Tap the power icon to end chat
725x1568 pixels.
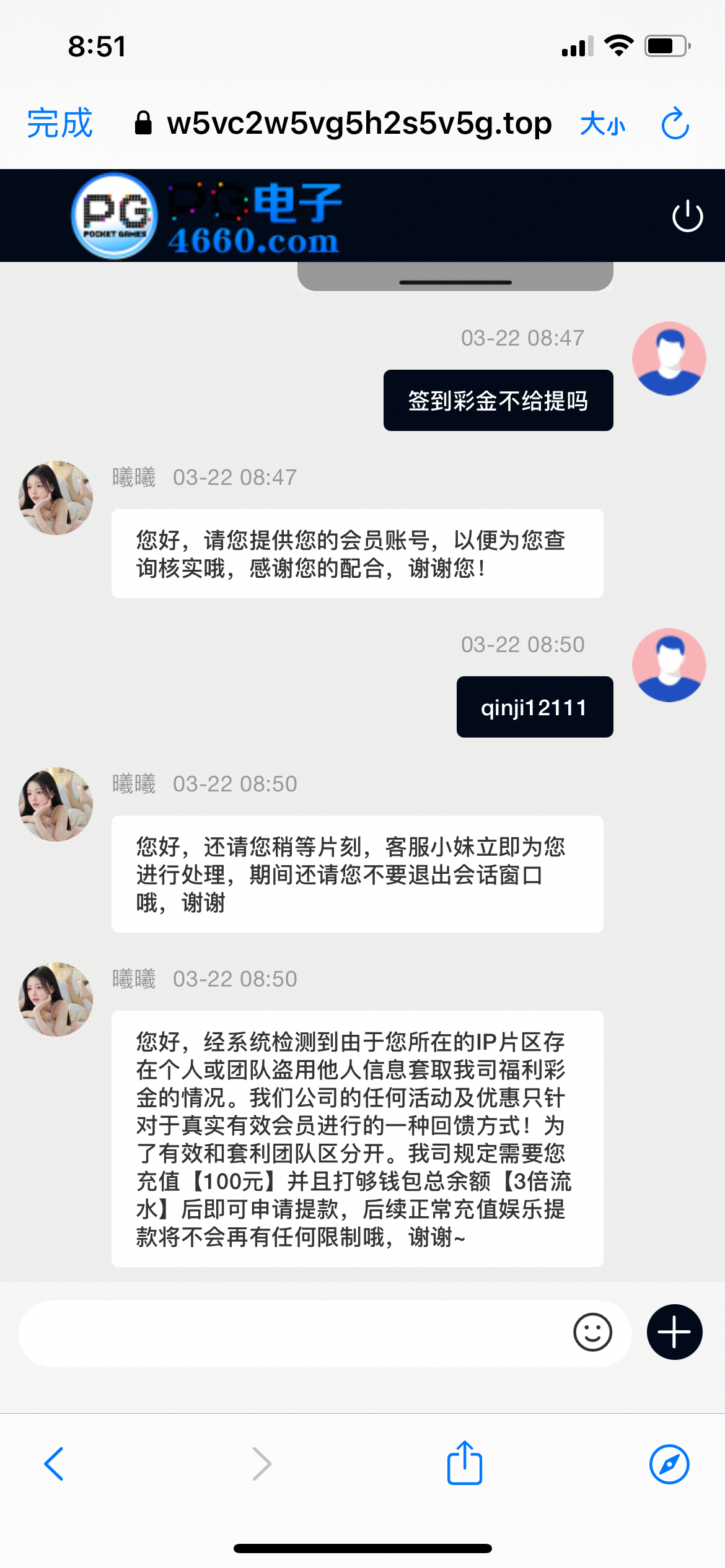(x=687, y=216)
